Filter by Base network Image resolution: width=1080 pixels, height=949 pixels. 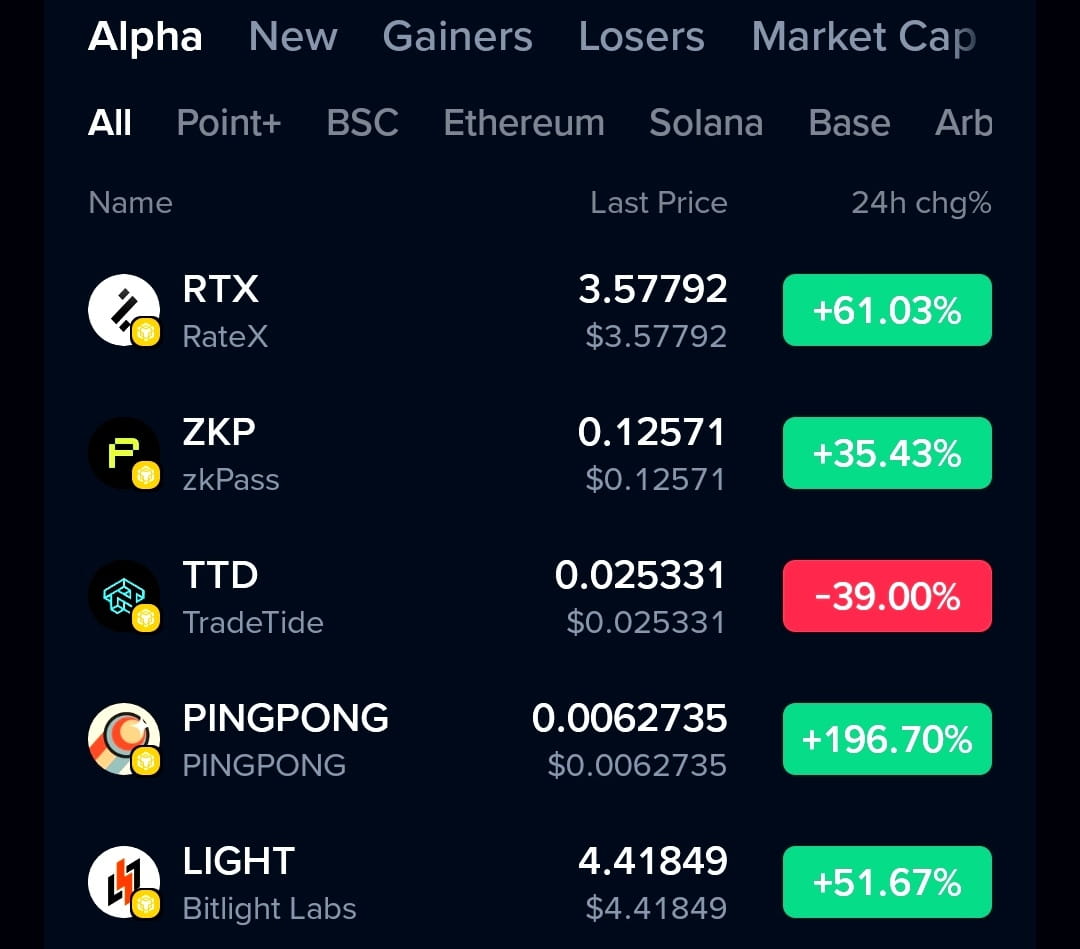[849, 123]
